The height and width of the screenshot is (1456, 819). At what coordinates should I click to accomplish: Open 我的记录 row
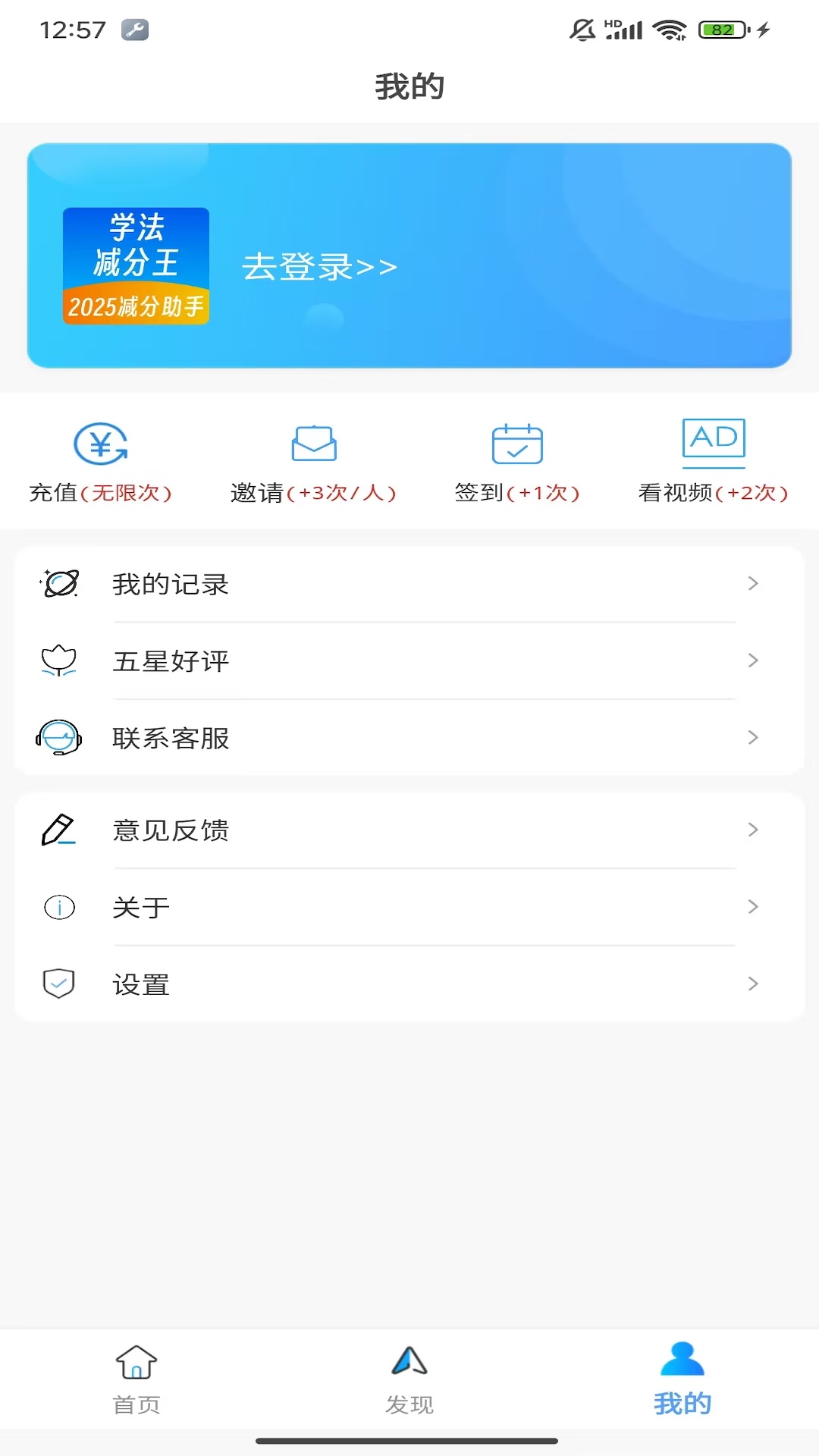(409, 584)
